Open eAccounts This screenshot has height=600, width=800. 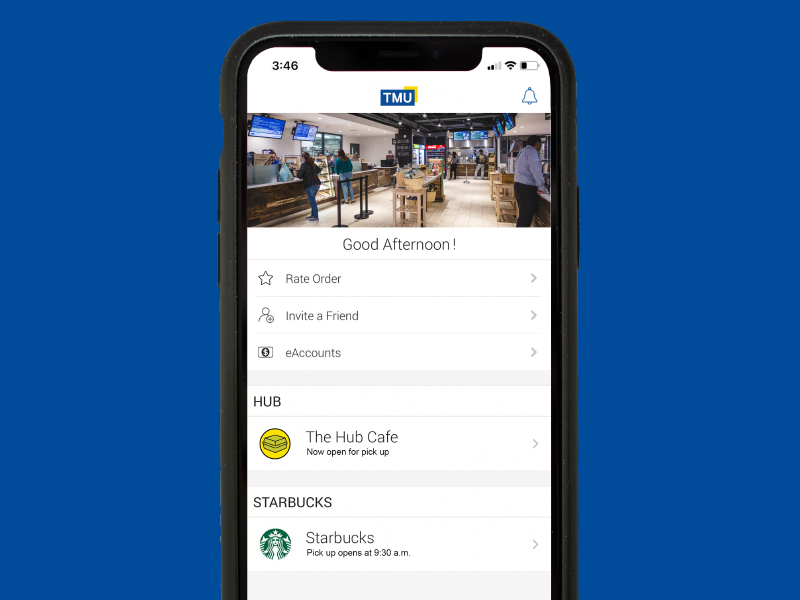click(398, 353)
